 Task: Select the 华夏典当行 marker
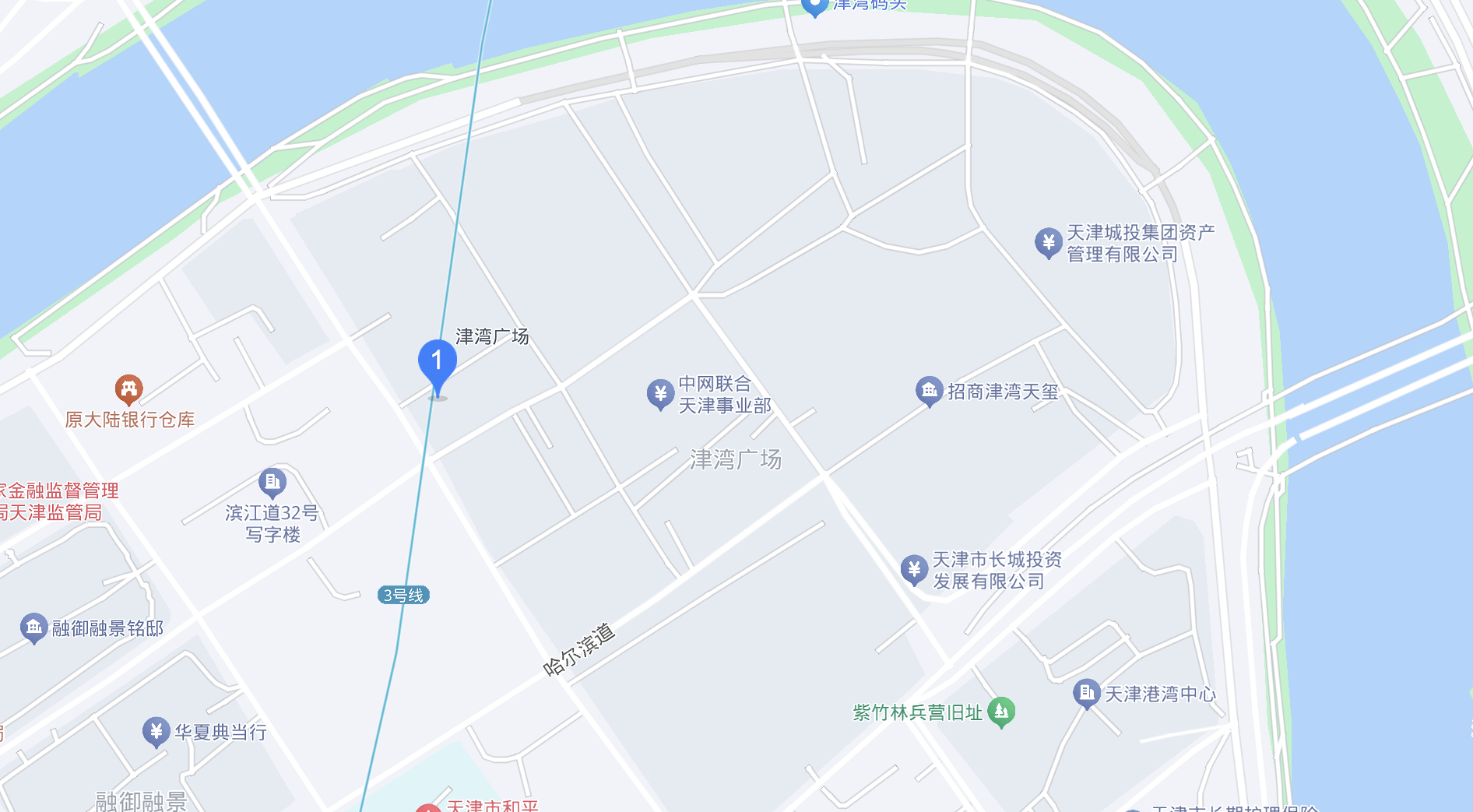coord(156,732)
